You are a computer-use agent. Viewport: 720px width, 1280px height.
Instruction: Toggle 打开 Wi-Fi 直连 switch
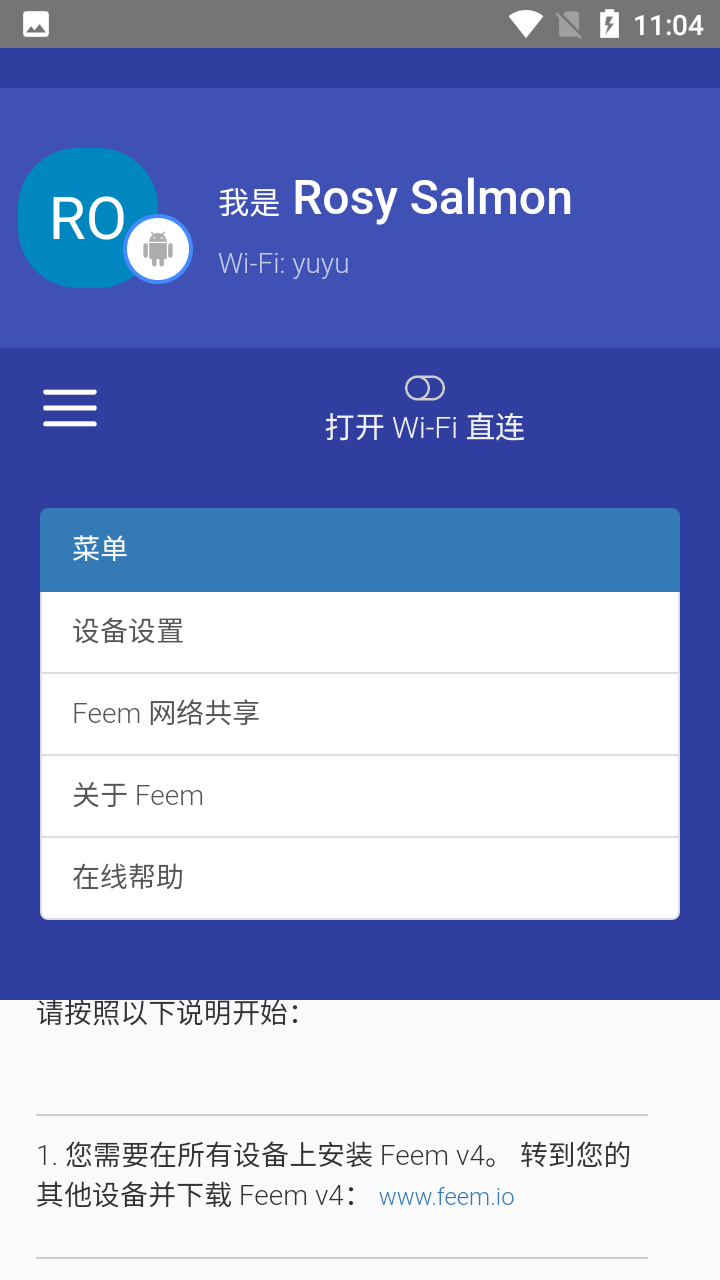coord(425,388)
